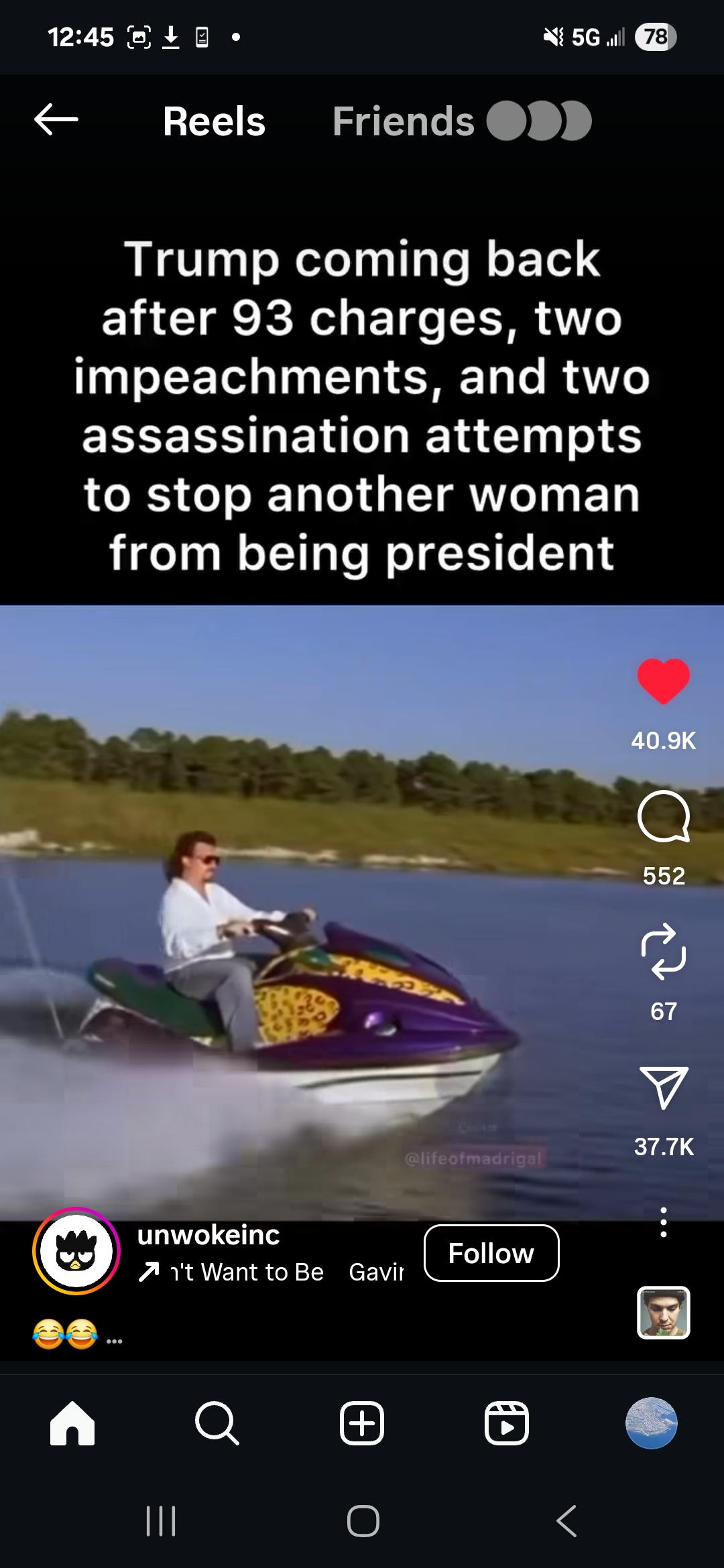Repost this reel
This screenshot has height=1568, width=724.
point(663,952)
